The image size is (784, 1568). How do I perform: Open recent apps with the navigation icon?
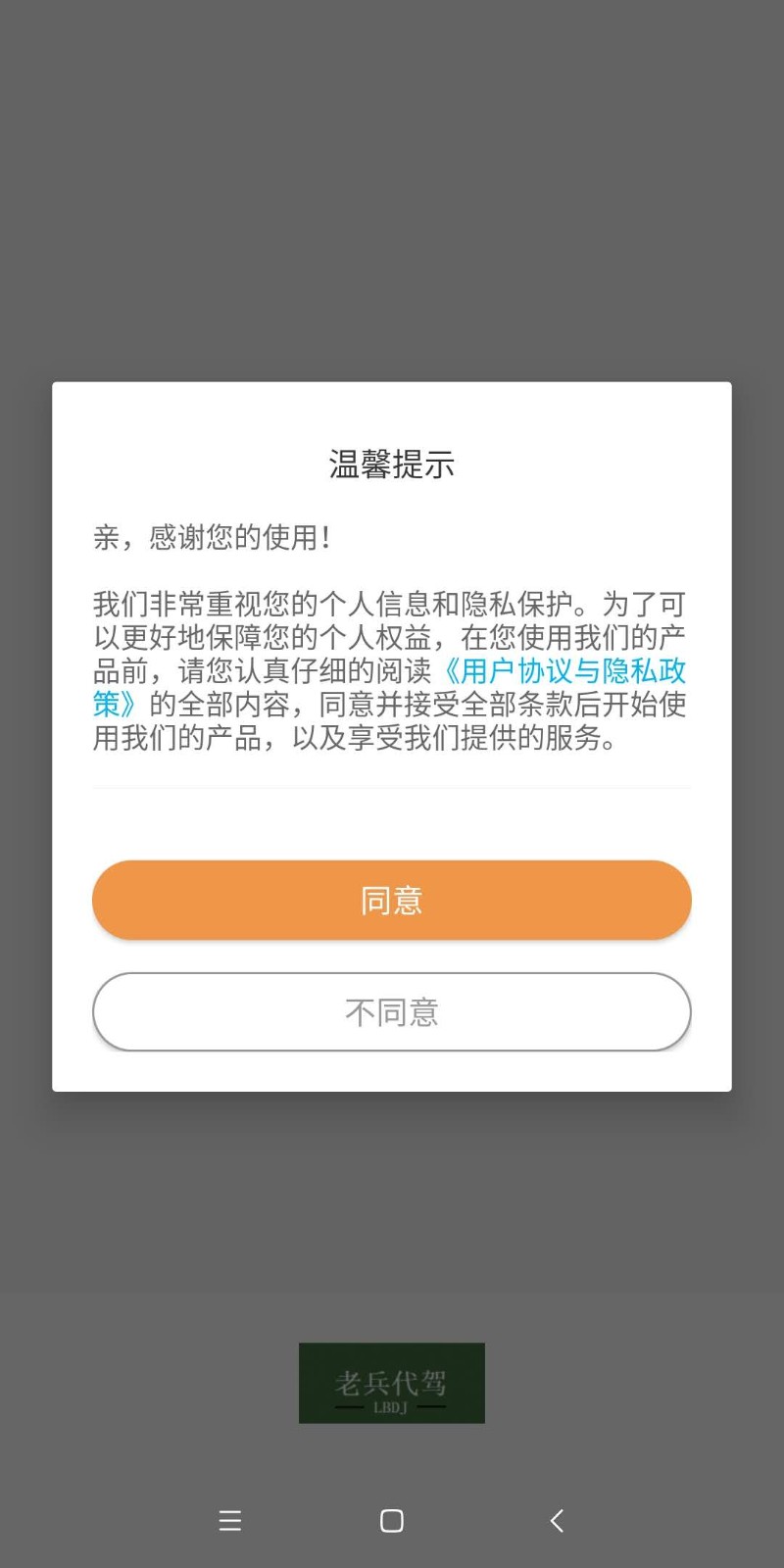pos(229,1520)
